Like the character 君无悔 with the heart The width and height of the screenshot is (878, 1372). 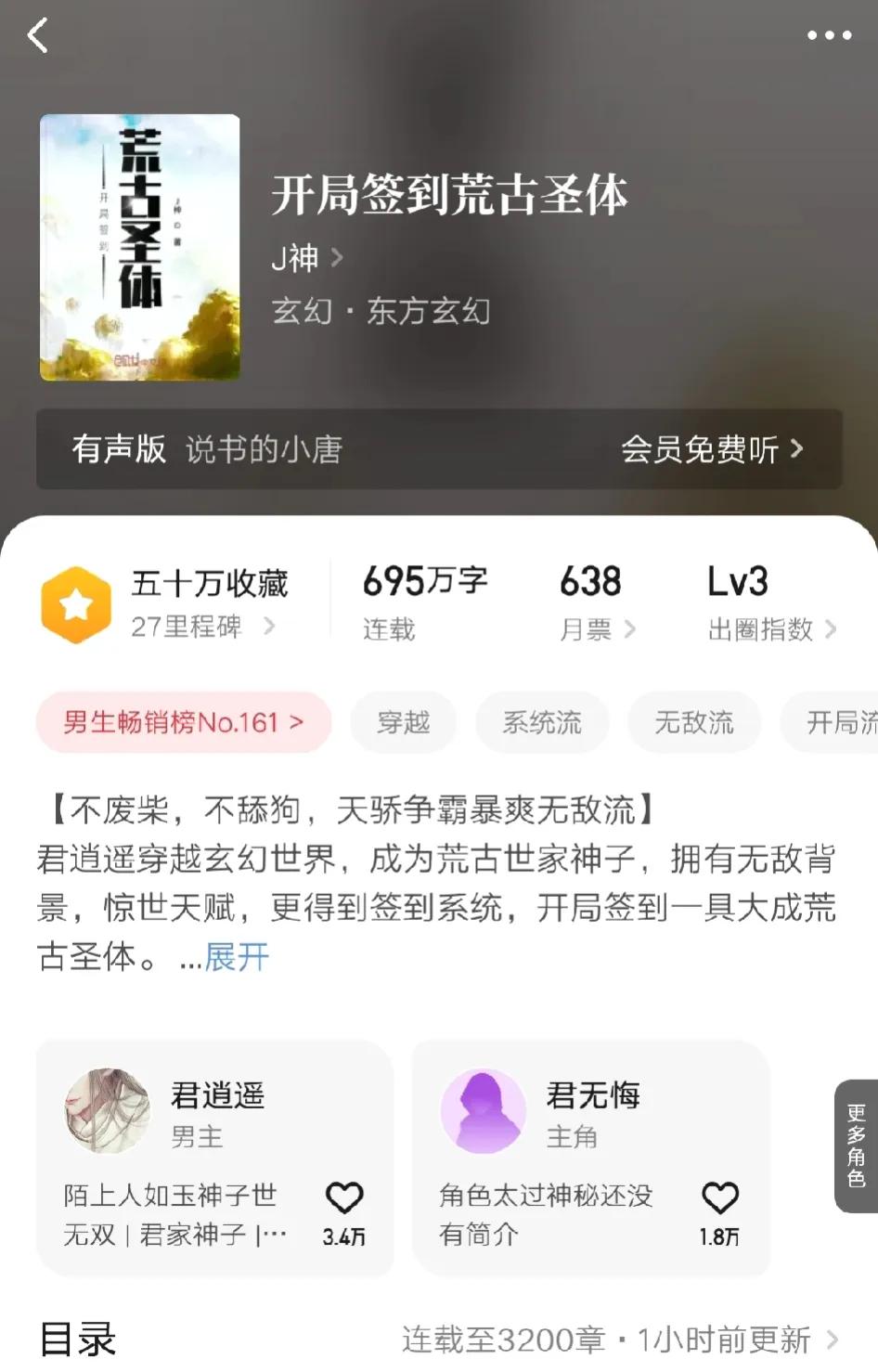pyautogui.click(x=718, y=1199)
